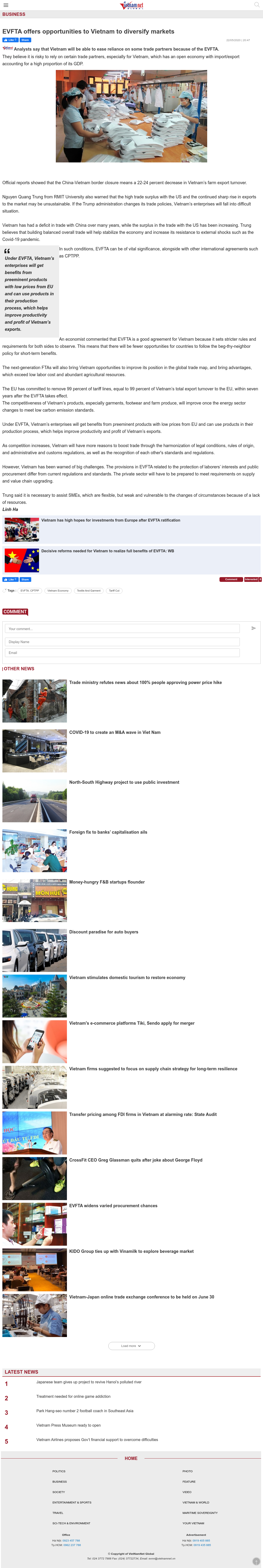Open latest news about Vietnam Press Museum

coord(68,1425)
